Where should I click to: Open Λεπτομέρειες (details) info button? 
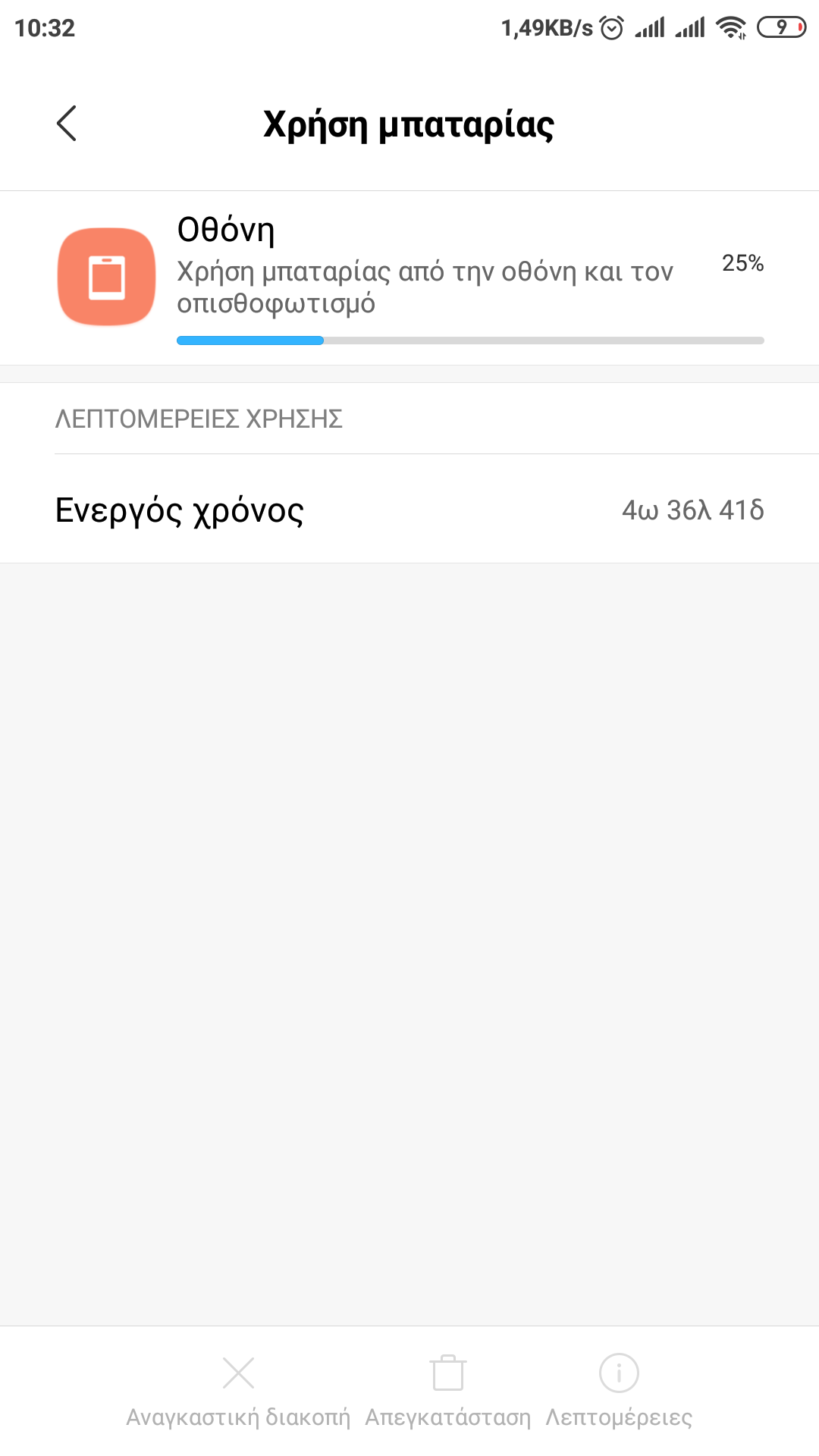point(619,1390)
